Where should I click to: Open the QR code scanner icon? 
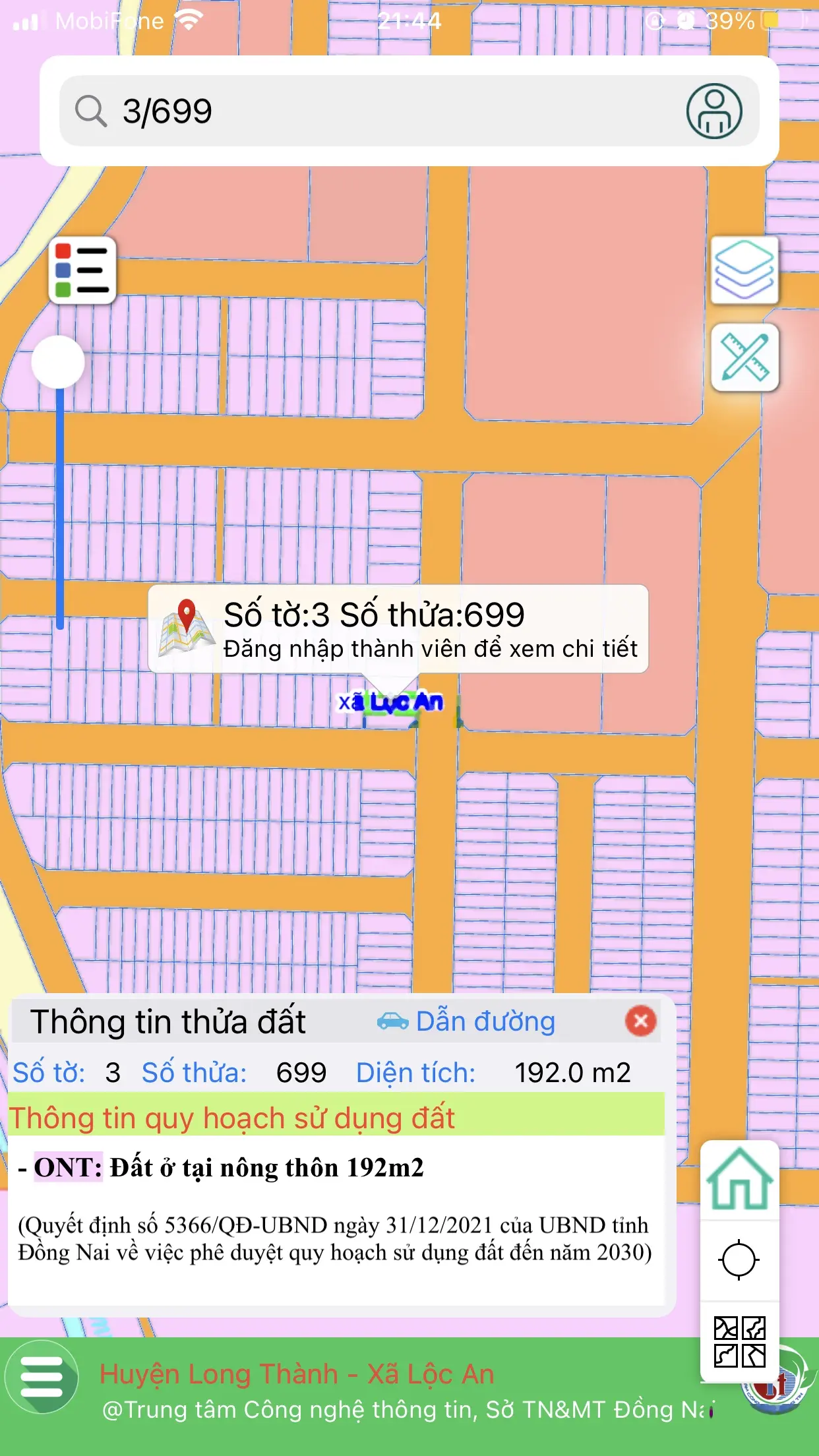click(x=739, y=1341)
